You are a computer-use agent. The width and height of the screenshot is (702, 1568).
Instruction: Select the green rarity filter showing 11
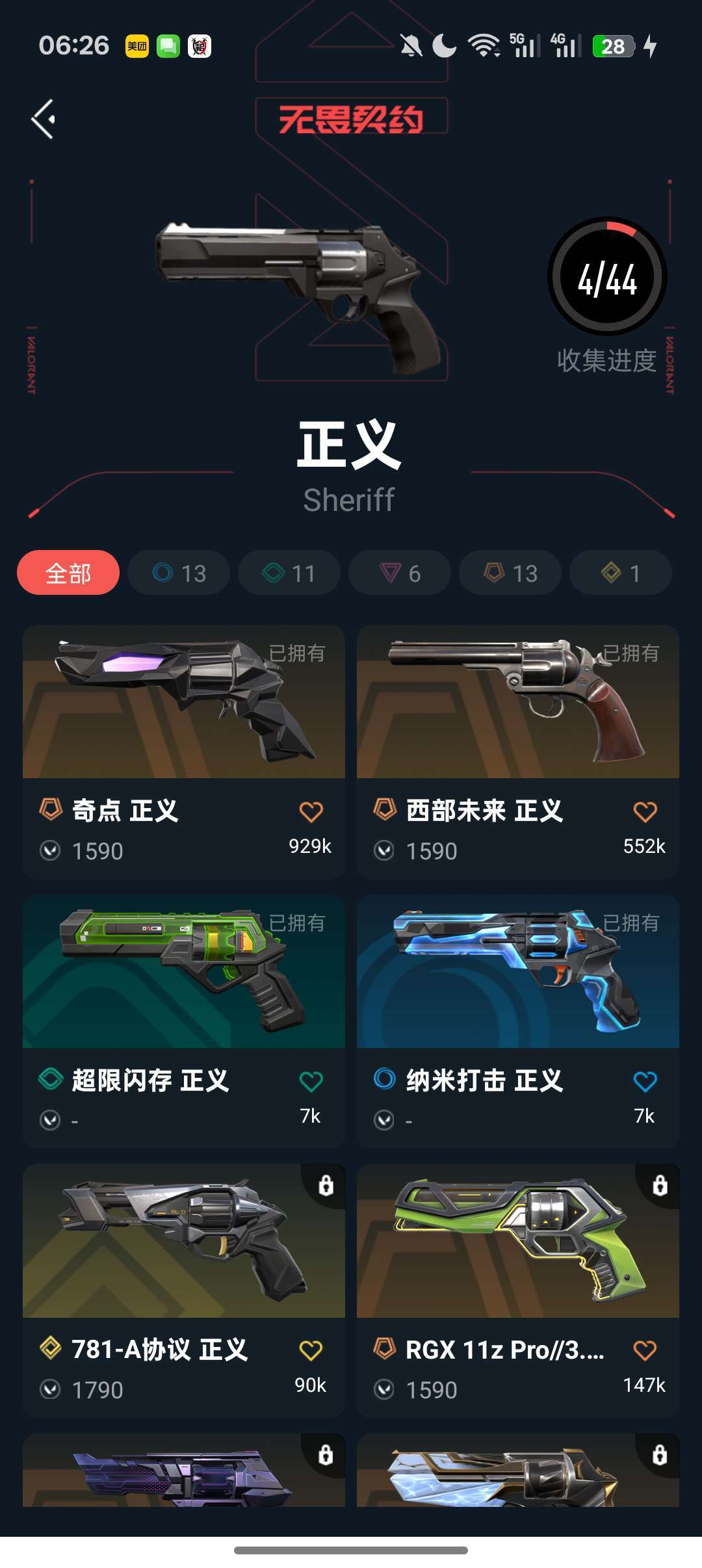[289, 573]
